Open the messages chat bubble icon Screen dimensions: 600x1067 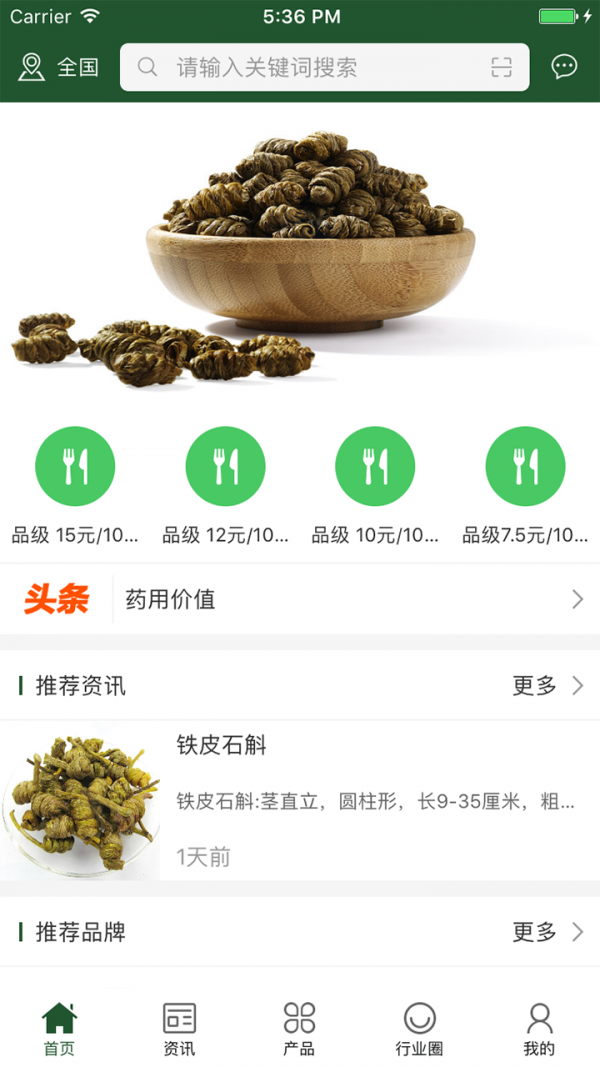click(564, 67)
